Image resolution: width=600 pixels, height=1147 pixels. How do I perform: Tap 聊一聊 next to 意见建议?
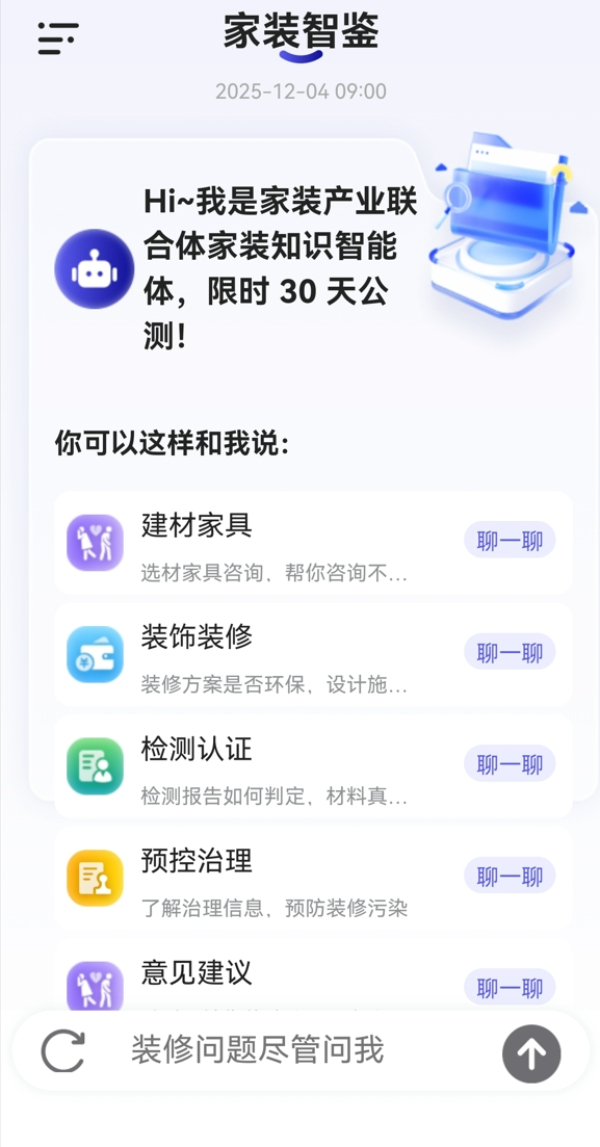pos(509,988)
